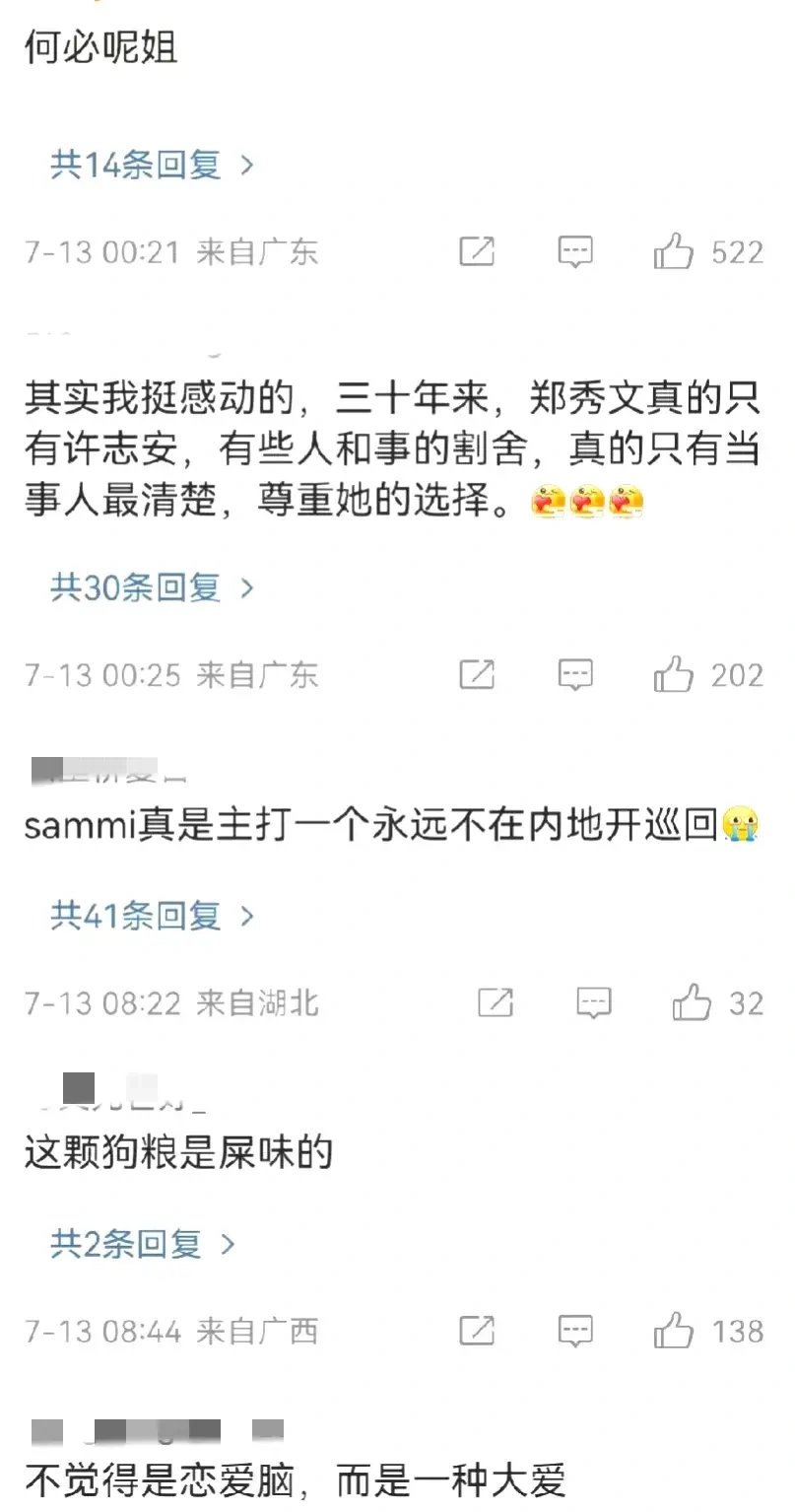Like the comment with 138 likes
795x1512 pixels.
point(674,1332)
